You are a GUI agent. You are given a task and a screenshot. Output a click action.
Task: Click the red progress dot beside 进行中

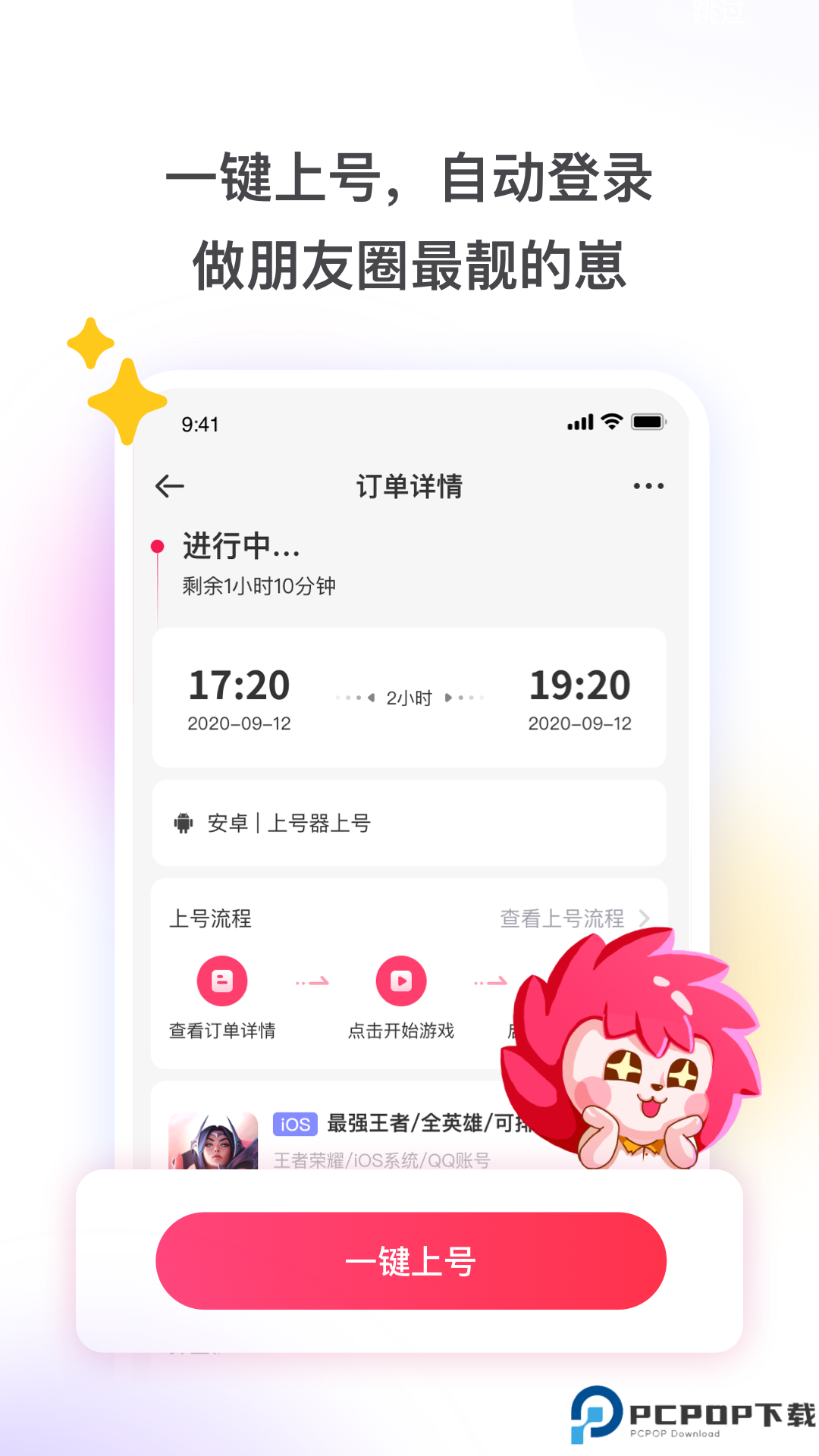pos(158,544)
